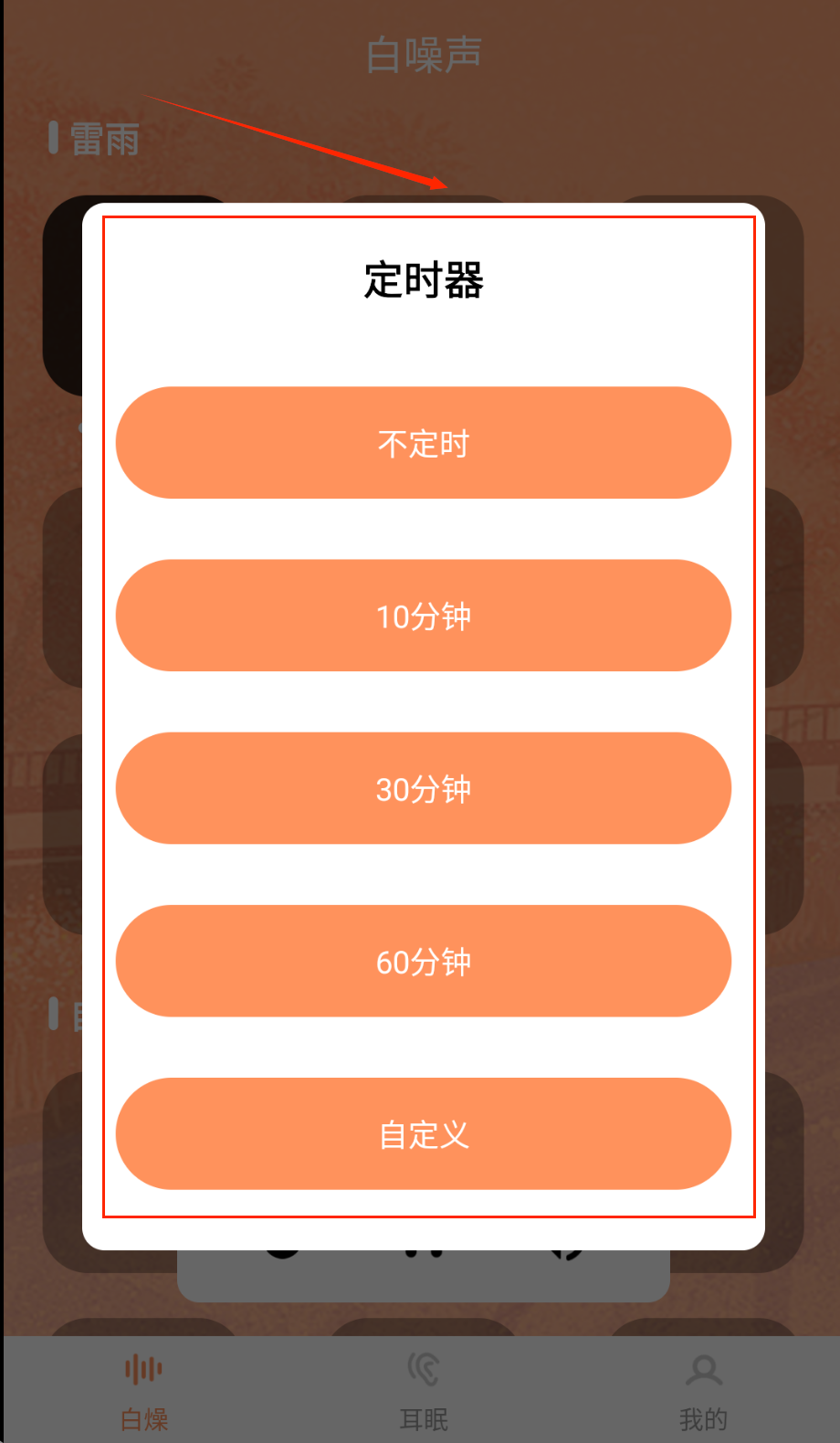Open the 自定义 custom timer option
This screenshot has height=1443, width=840.
[424, 1133]
